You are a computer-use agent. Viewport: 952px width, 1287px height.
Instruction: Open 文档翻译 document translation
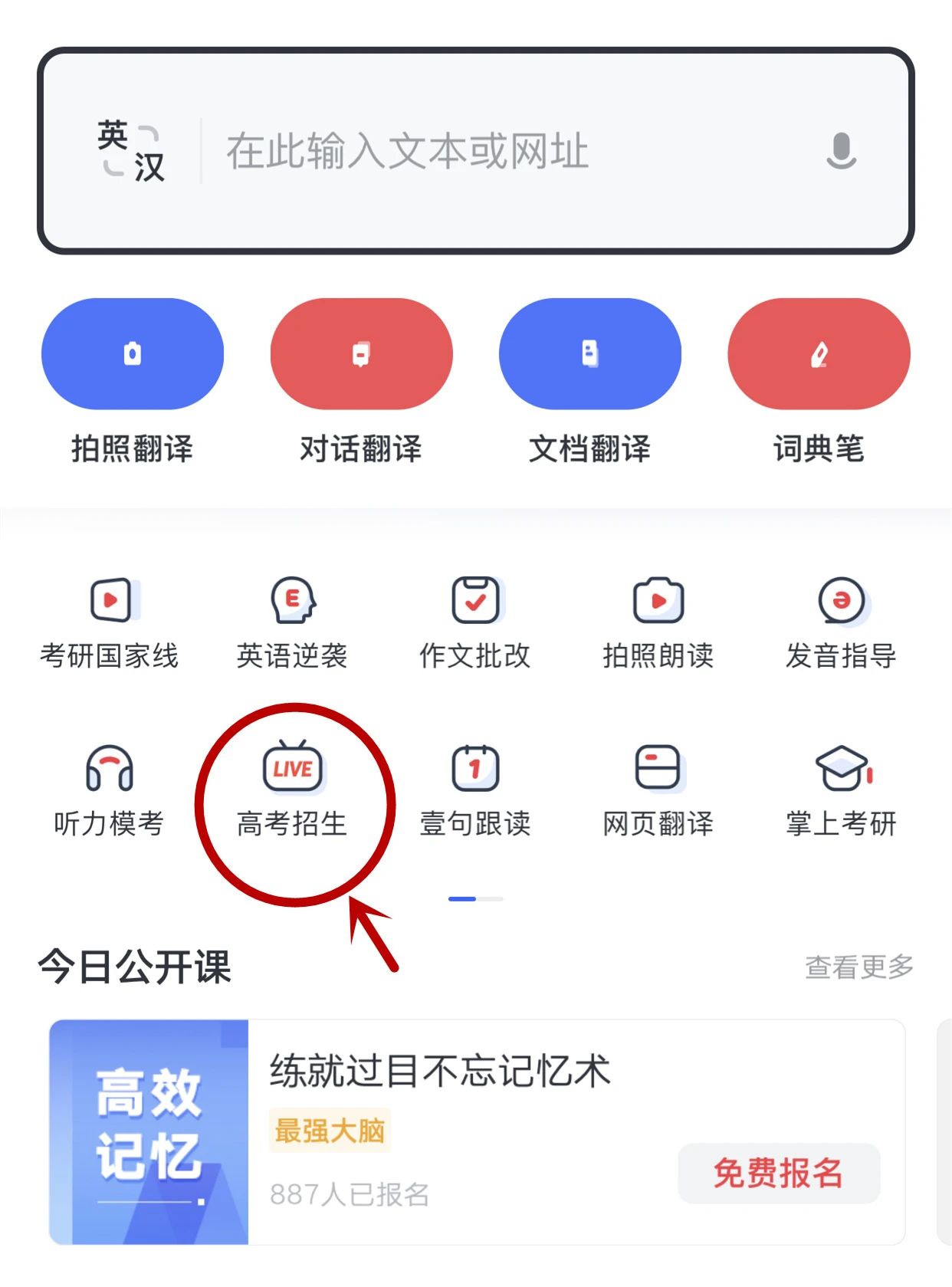tap(589, 354)
